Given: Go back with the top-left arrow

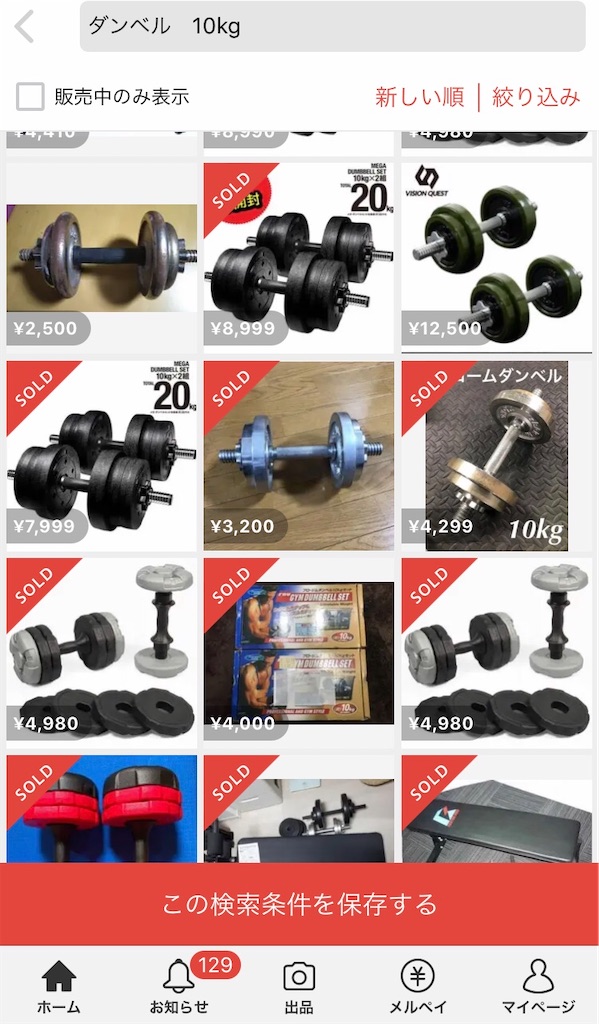Looking at the screenshot, I should (x=25, y=27).
